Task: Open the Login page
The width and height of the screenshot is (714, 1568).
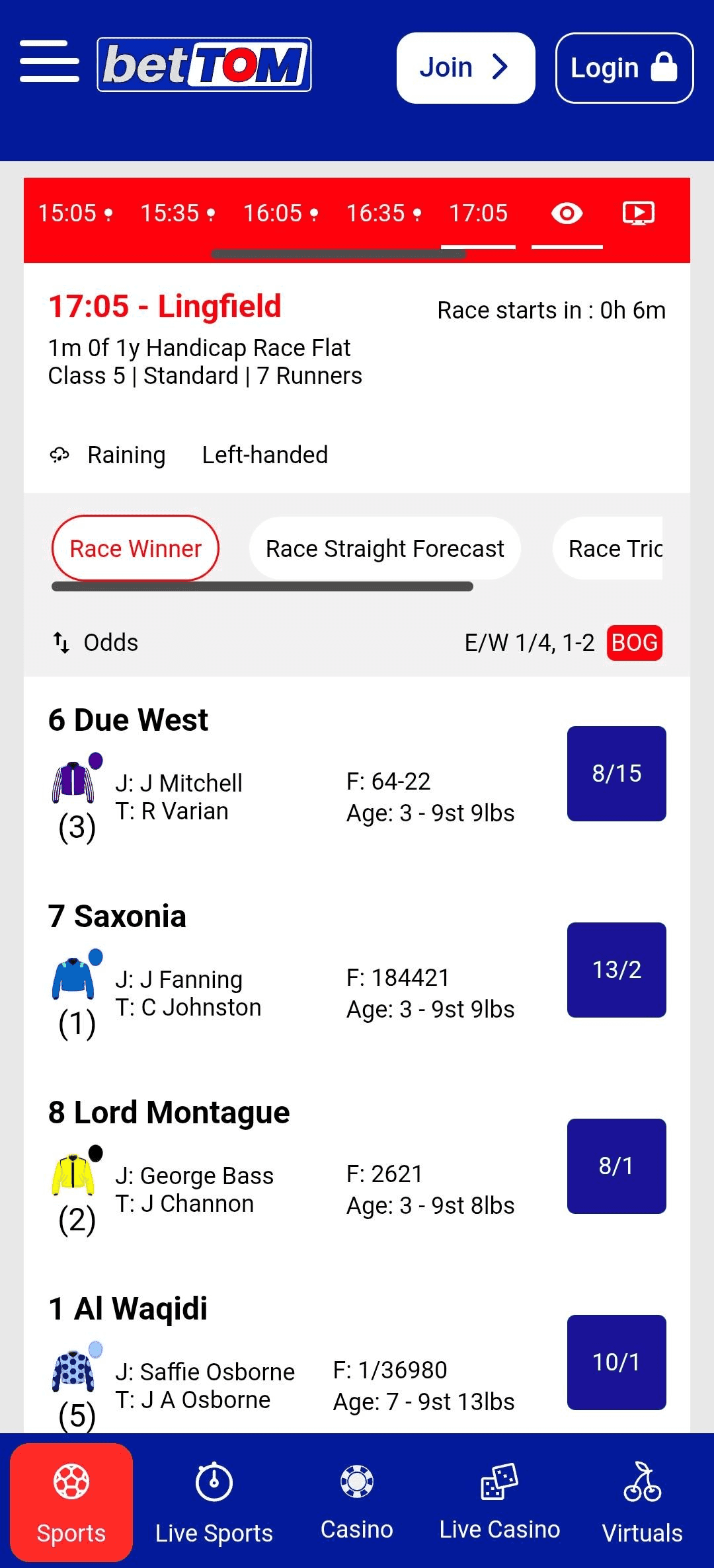Action: point(624,68)
